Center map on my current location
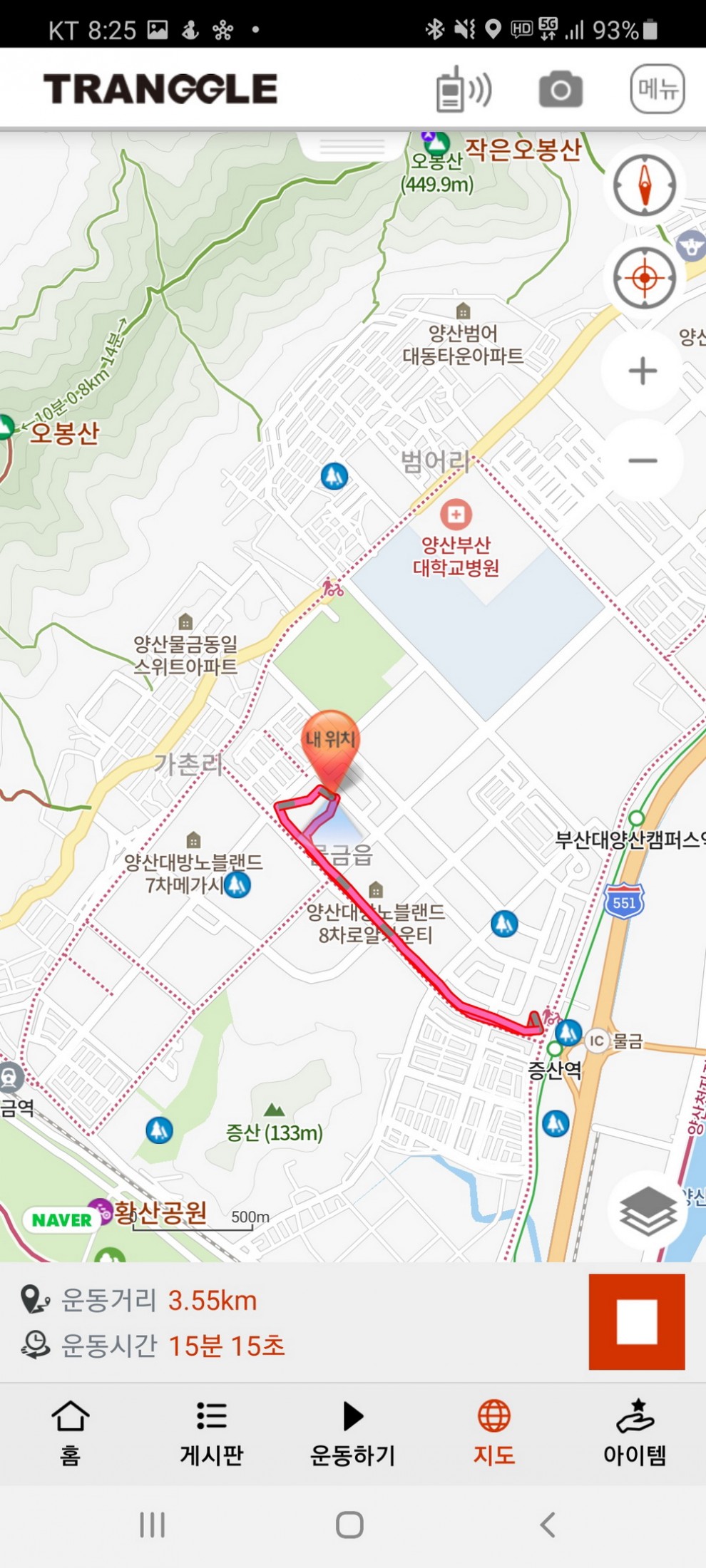Viewport: 706px width, 1568px height. [x=644, y=278]
